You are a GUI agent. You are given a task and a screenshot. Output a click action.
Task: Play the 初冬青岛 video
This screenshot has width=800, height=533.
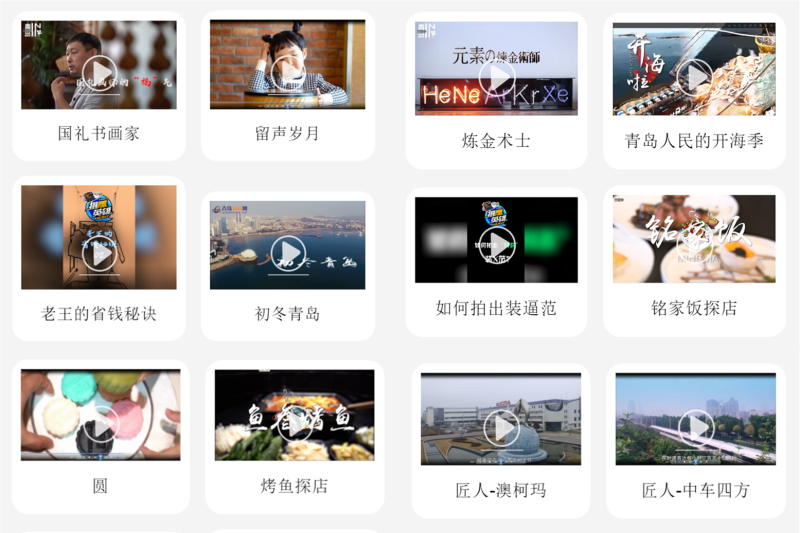288,252
